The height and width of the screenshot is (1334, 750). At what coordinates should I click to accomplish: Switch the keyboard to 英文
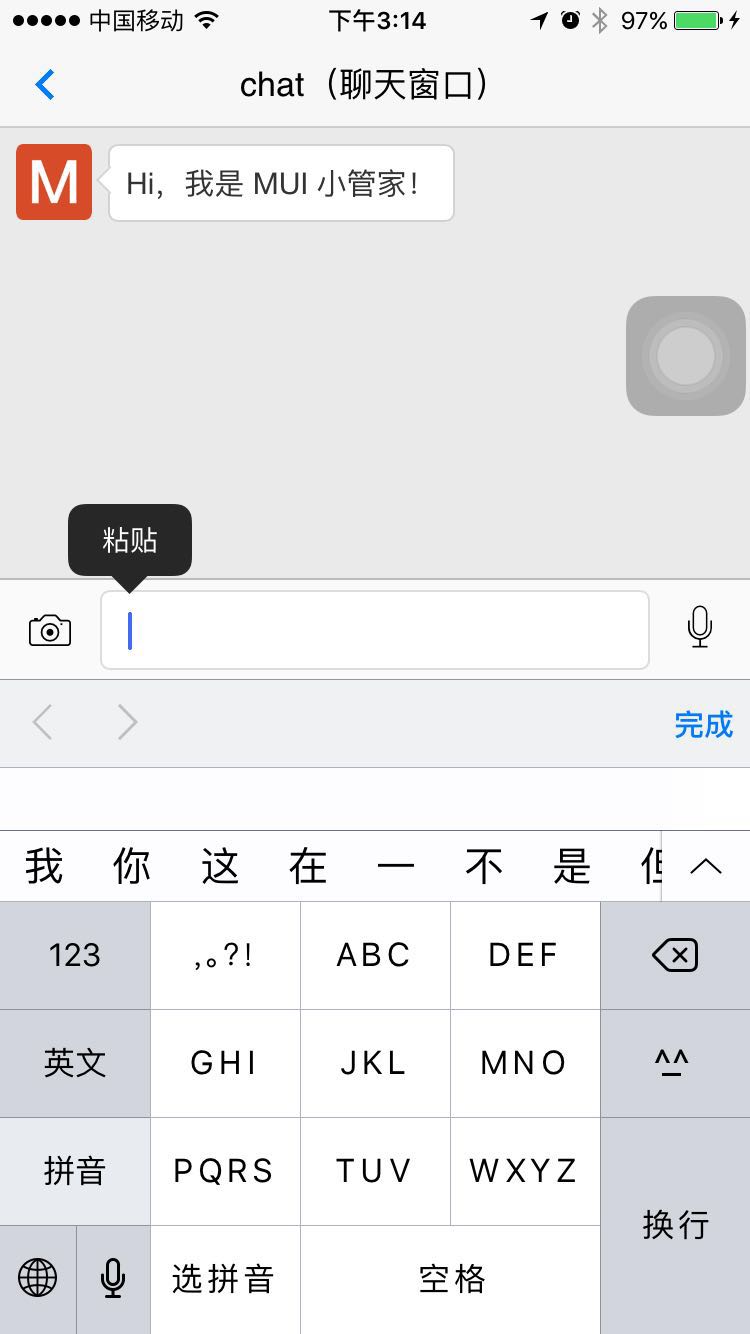(75, 1062)
